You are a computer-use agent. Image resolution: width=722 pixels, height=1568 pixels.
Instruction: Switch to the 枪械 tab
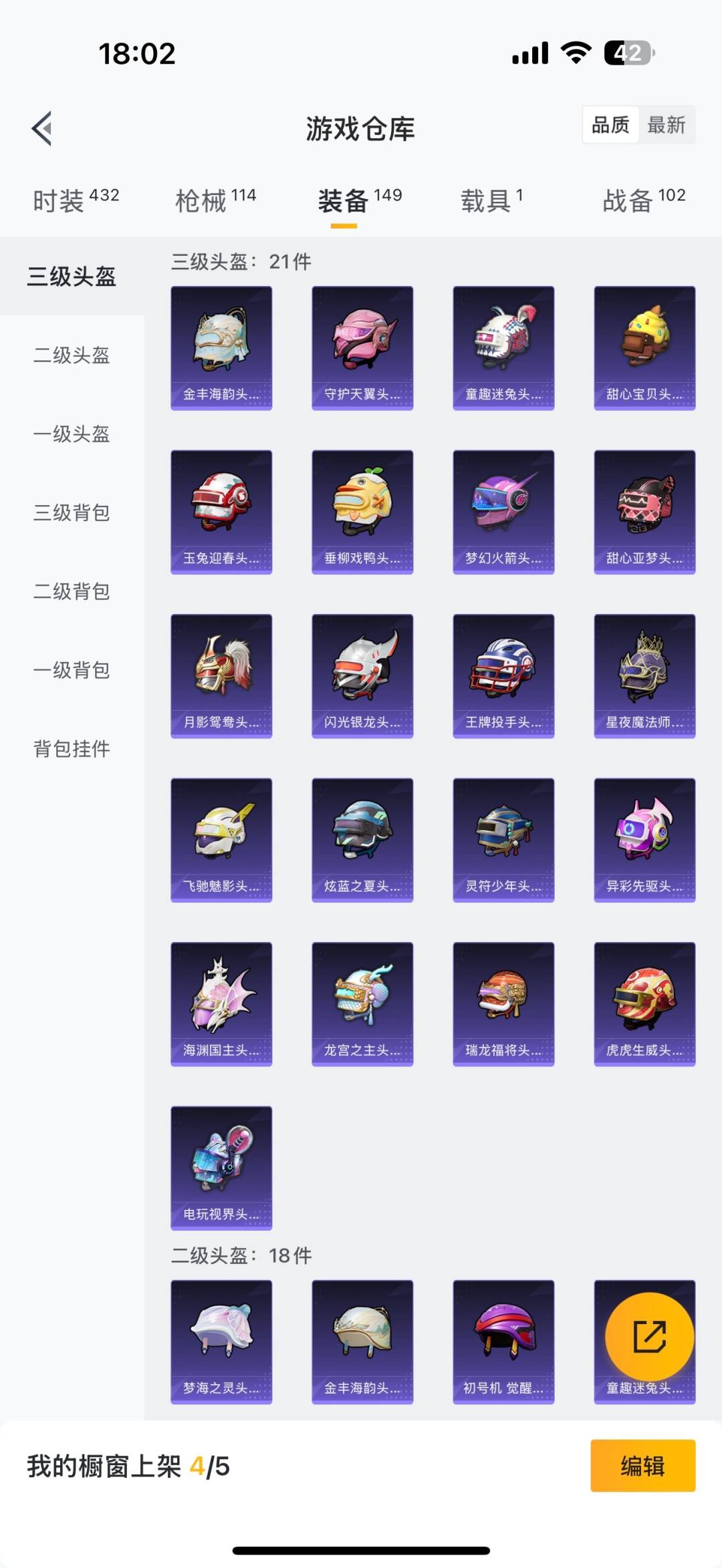[x=215, y=200]
